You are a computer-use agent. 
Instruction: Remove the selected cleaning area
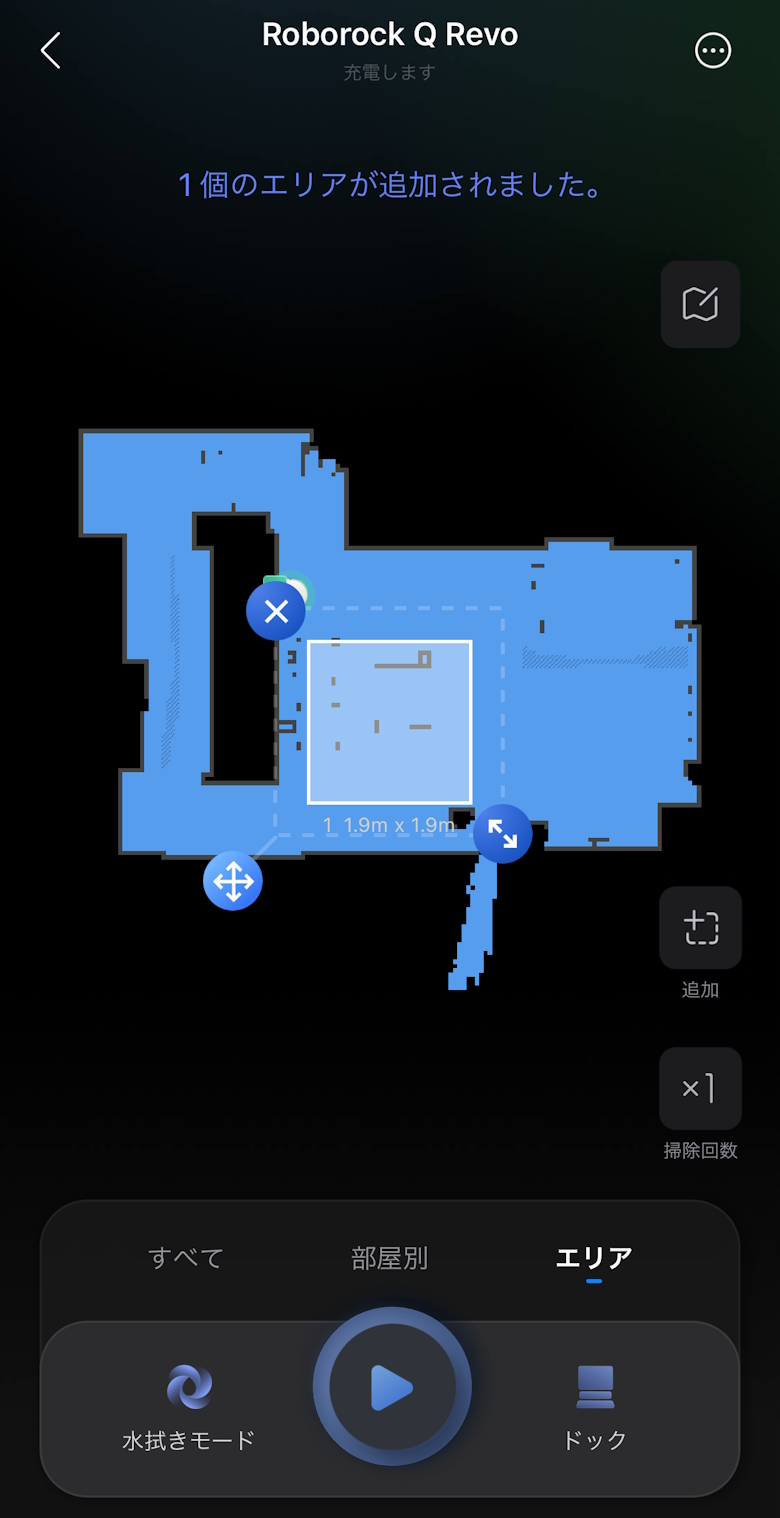point(276,611)
